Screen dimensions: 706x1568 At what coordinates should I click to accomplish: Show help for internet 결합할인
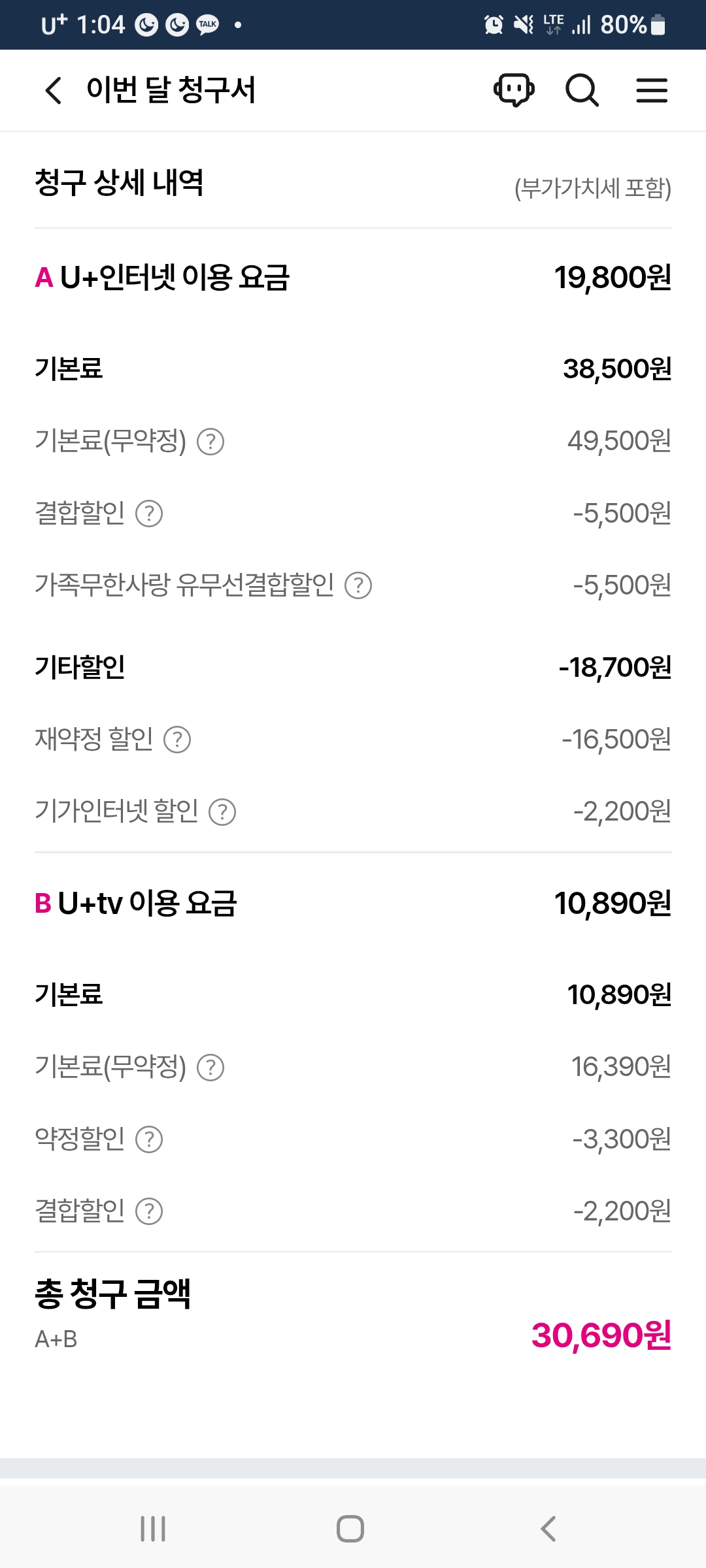pyautogui.click(x=149, y=514)
